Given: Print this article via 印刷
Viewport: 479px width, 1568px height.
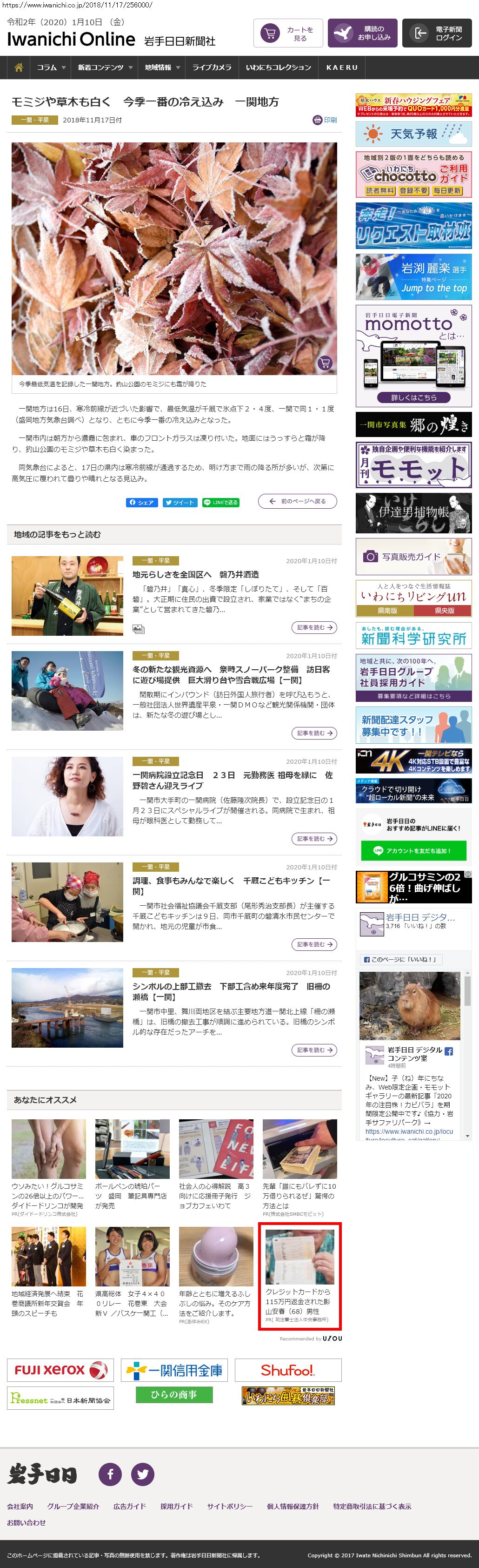Looking at the screenshot, I should point(325,120).
